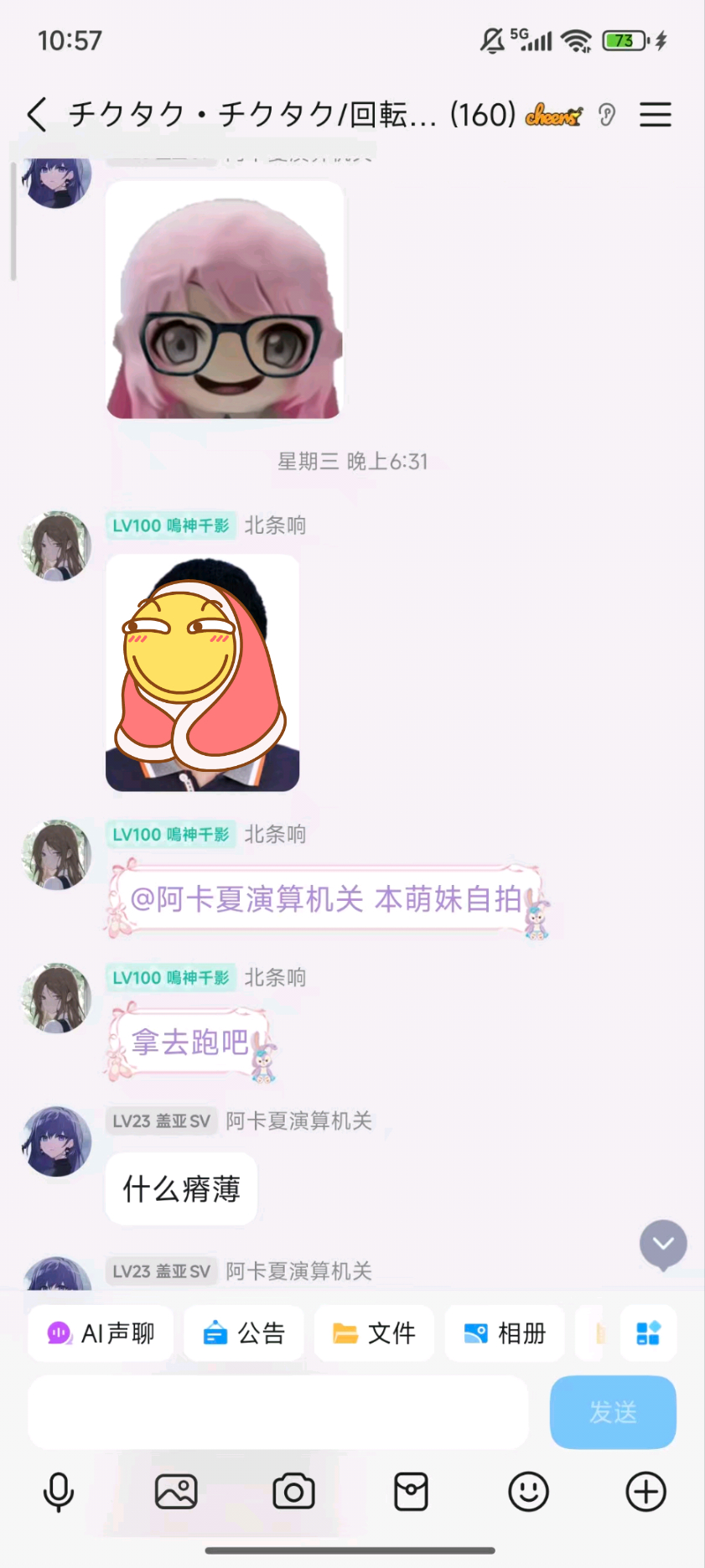Open 北条响's avatar beside the emoji sticker
Image resolution: width=705 pixels, height=1568 pixels.
[x=56, y=546]
